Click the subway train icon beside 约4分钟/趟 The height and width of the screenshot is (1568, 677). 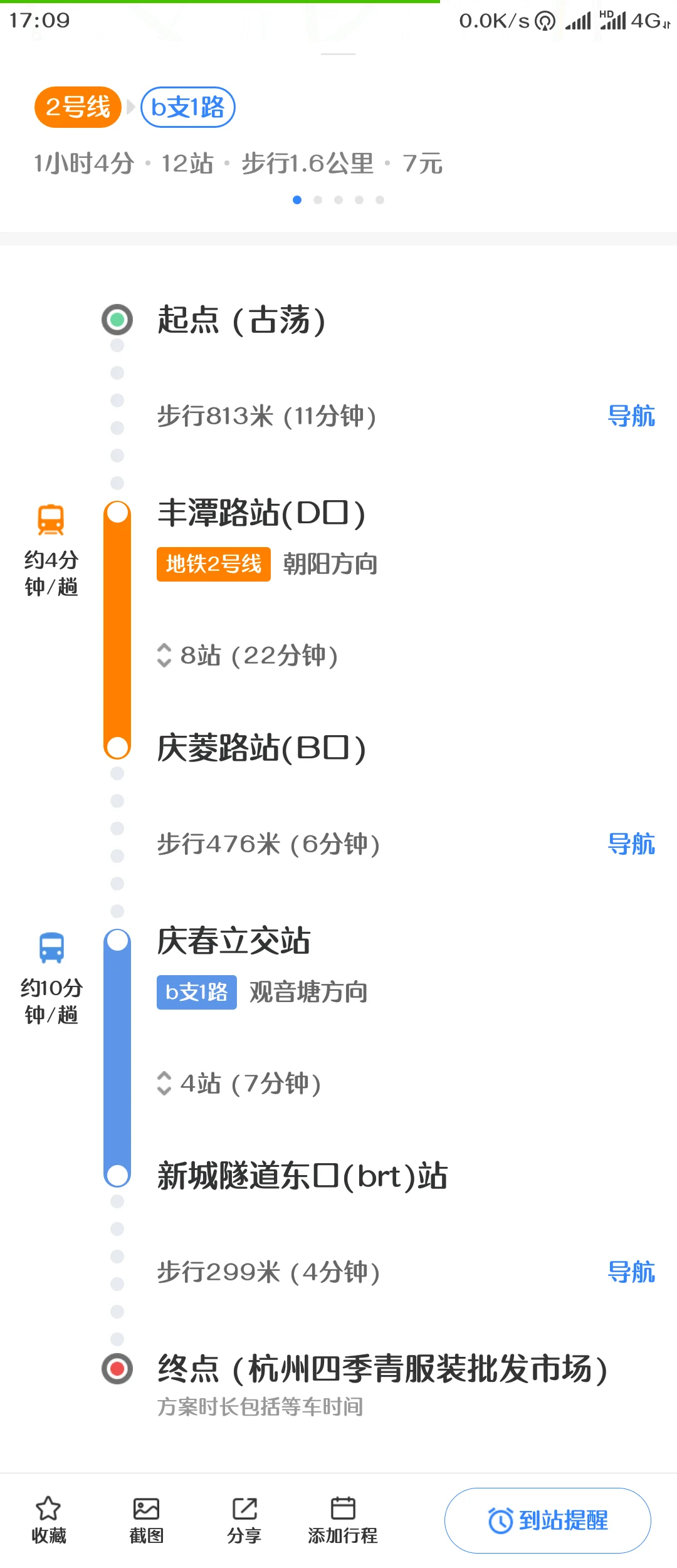tap(51, 518)
